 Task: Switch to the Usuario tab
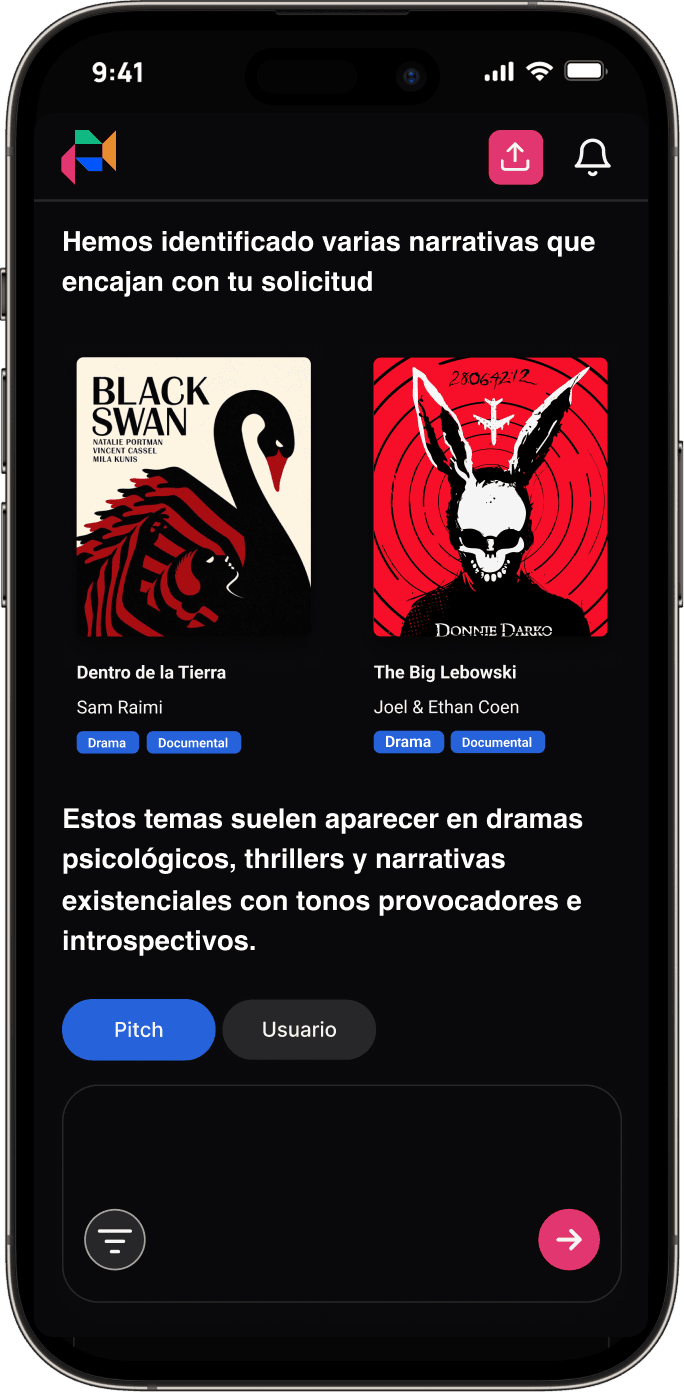(x=299, y=1030)
